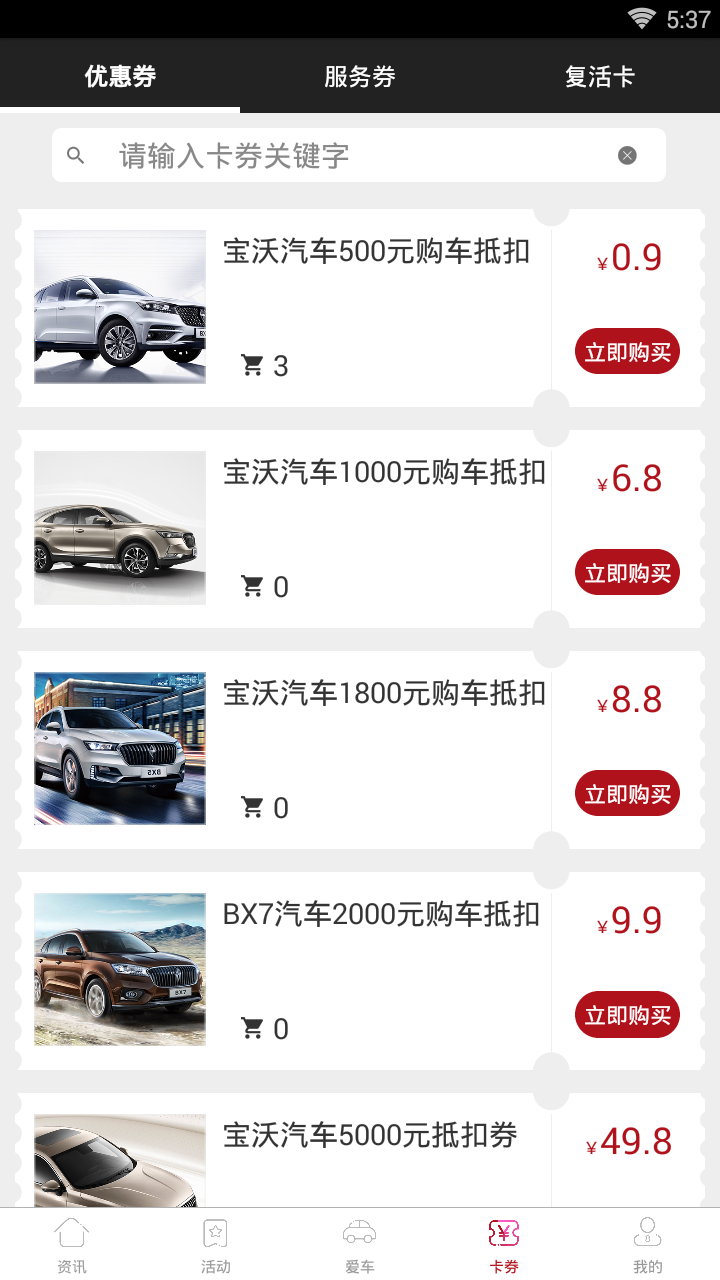Open the 我的 profile tab

click(648, 1245)
